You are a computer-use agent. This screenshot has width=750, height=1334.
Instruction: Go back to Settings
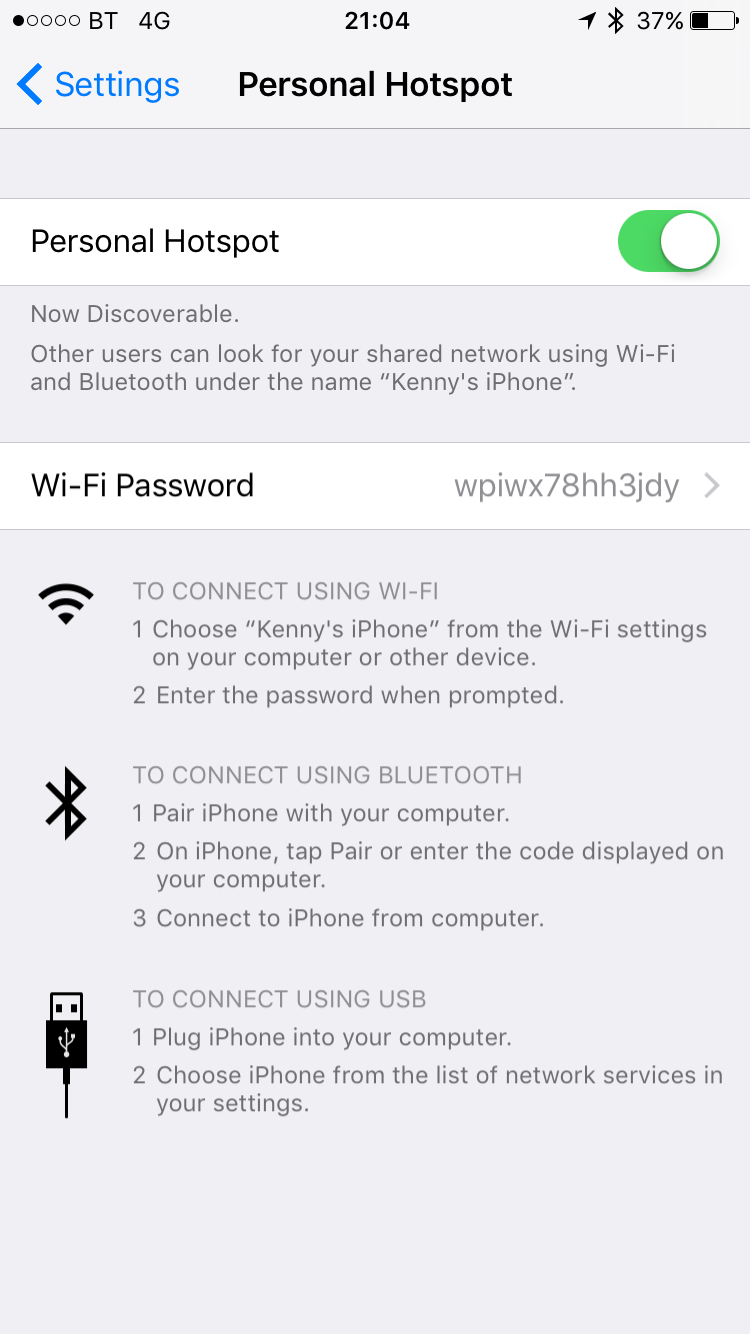98,85
